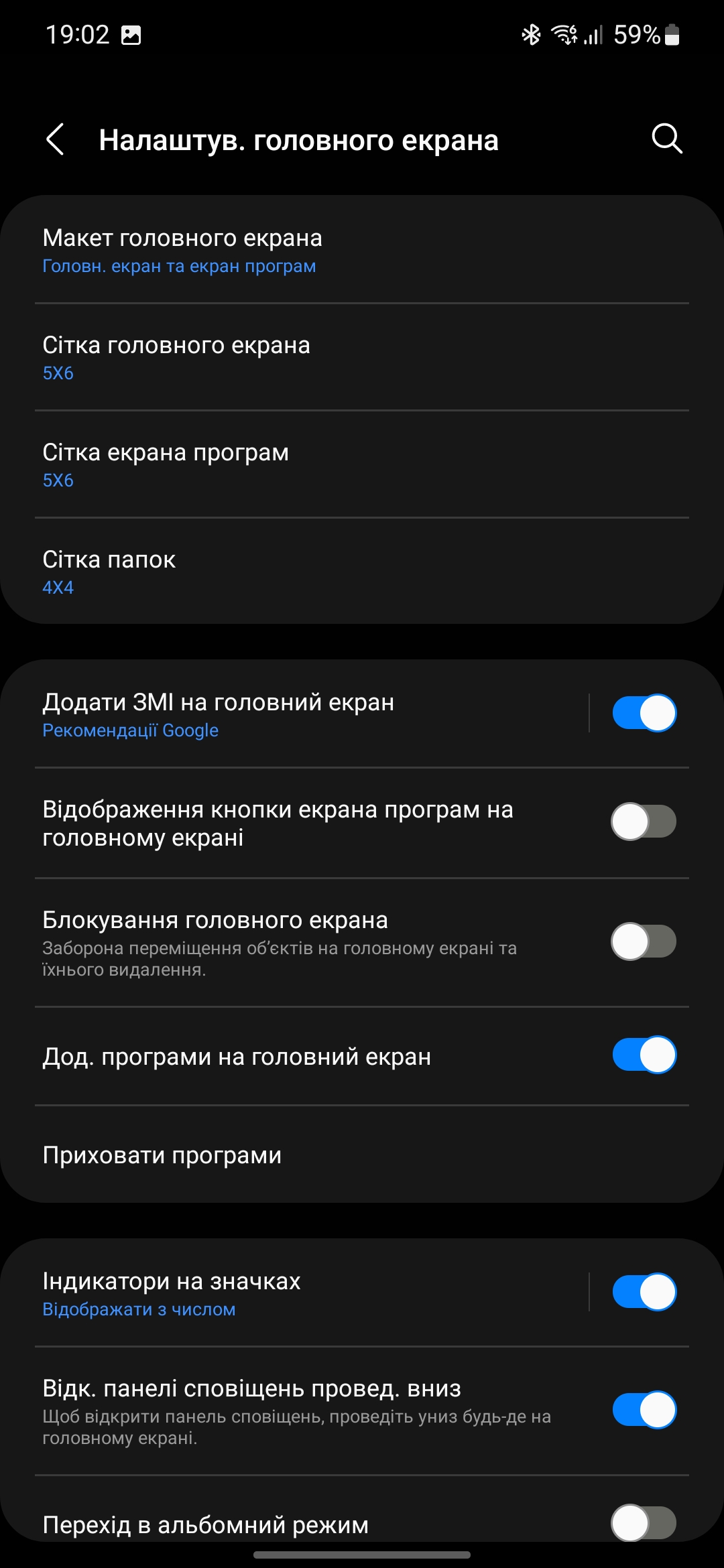Viewport: 724px width, 1568px height.
Task: Enable Блокування головного екрана
Action: 644,941
